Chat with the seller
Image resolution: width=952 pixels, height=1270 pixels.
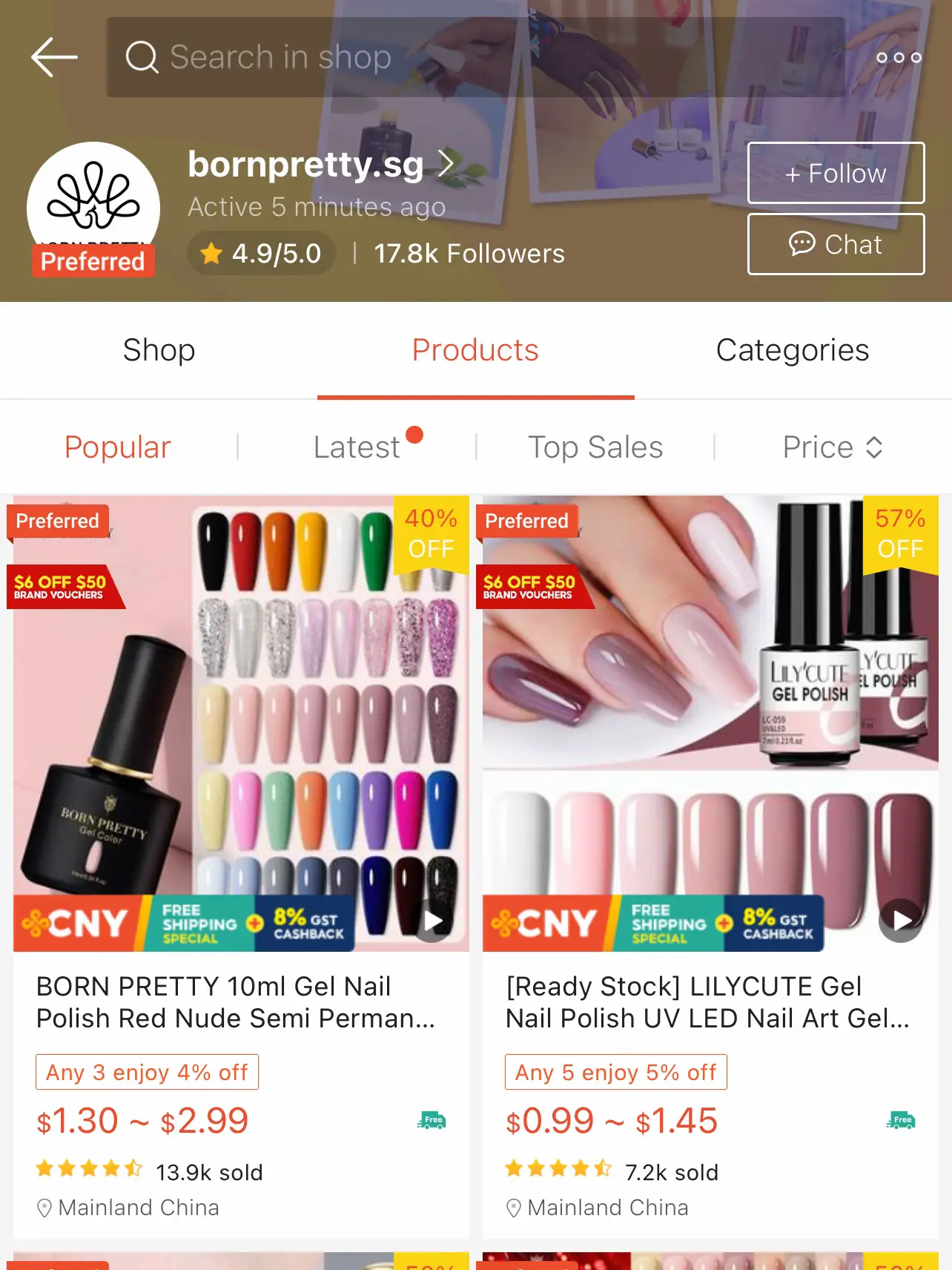(836, 245)
